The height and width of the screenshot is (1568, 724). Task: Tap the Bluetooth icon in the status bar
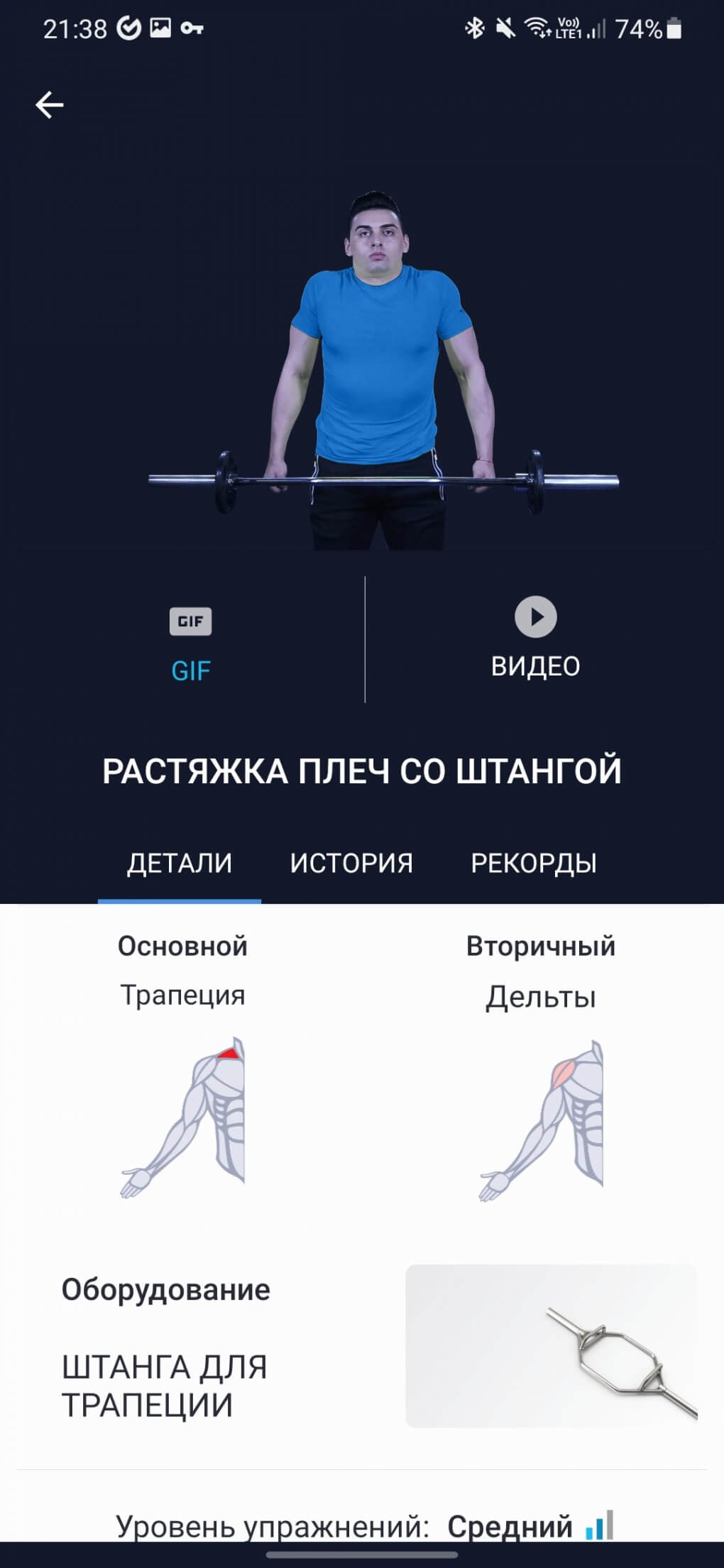[473, 27]
